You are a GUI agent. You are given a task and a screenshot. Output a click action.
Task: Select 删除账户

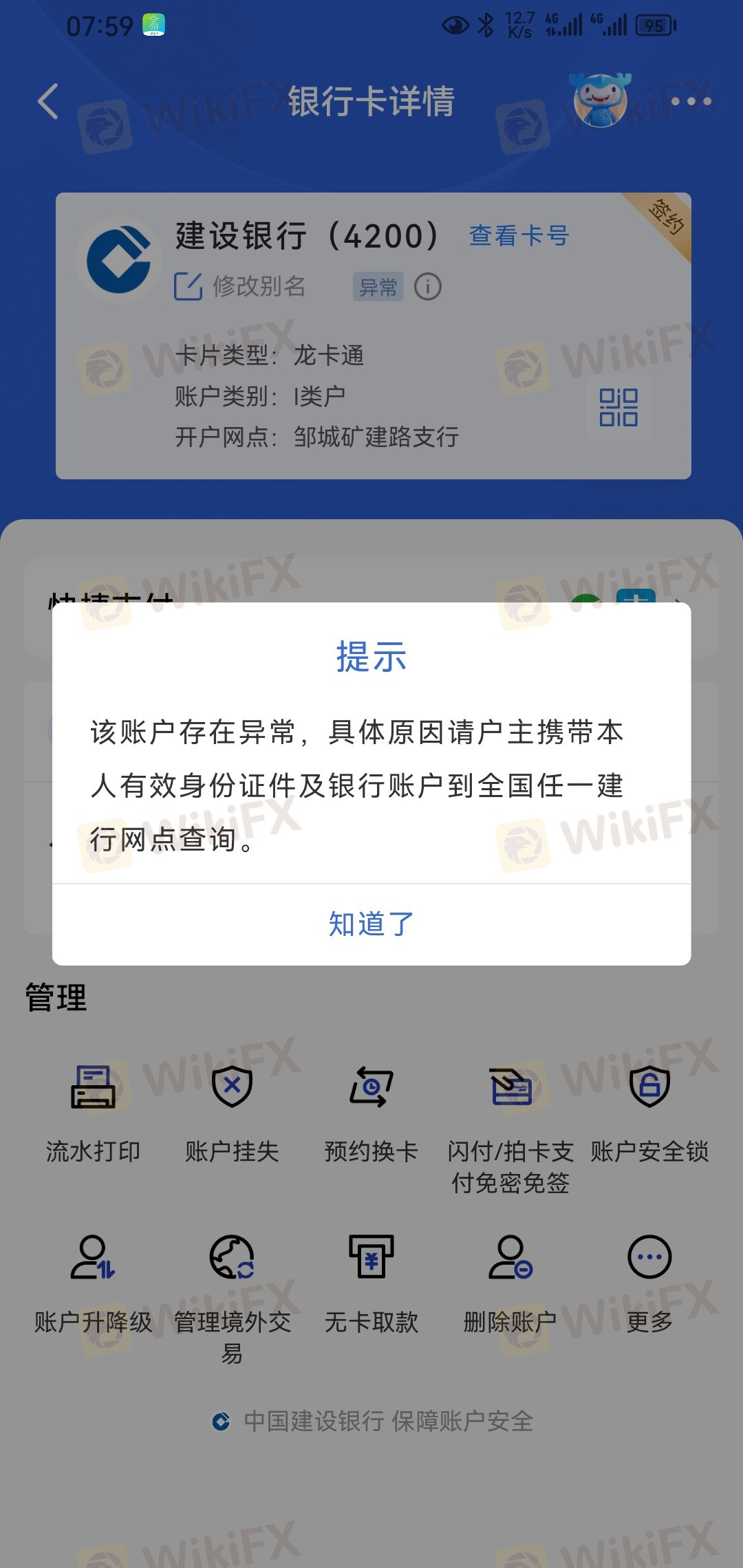pos(510,1279)
